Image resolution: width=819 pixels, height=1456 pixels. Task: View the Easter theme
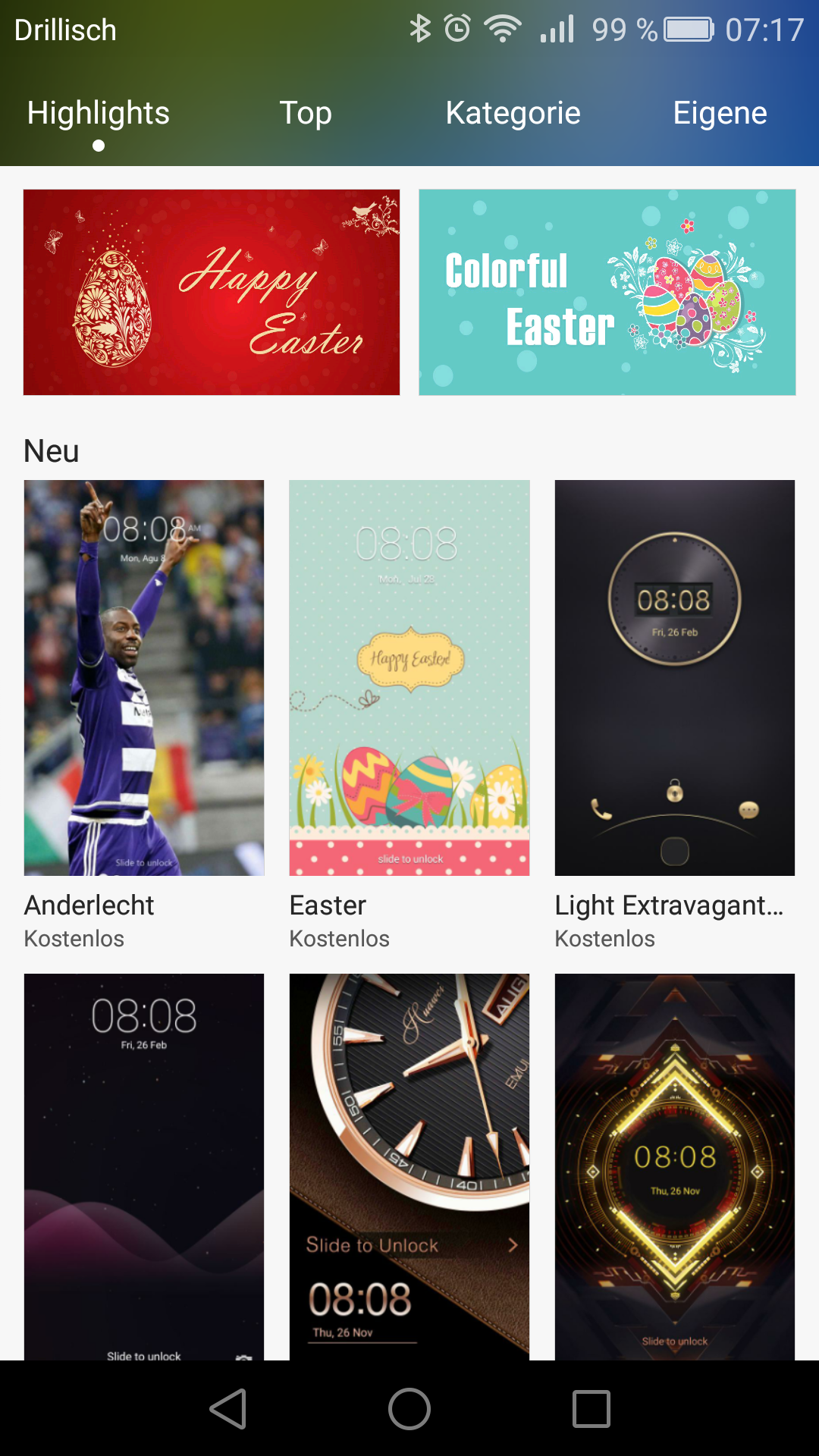(409, 677)
